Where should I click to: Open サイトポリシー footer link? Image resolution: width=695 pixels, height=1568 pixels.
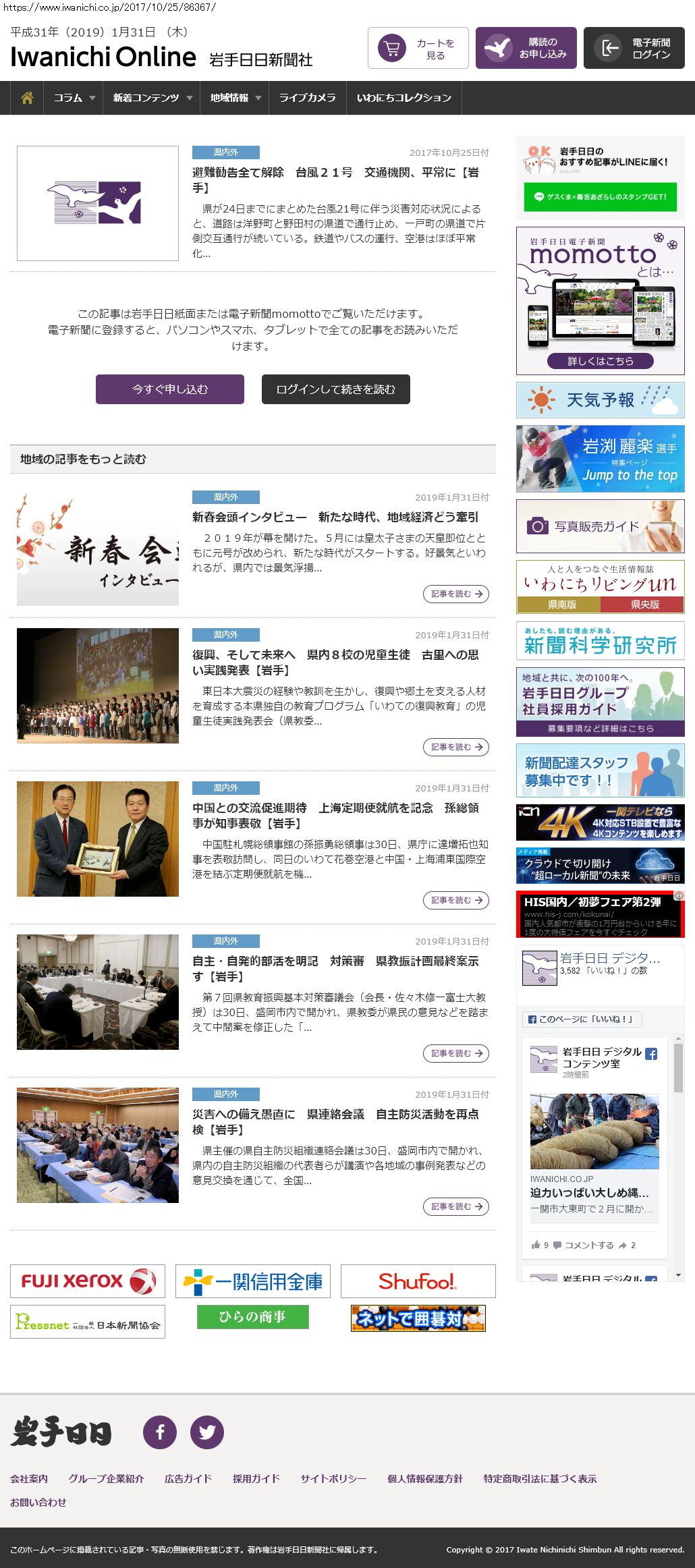click(x=333, y=1478)
